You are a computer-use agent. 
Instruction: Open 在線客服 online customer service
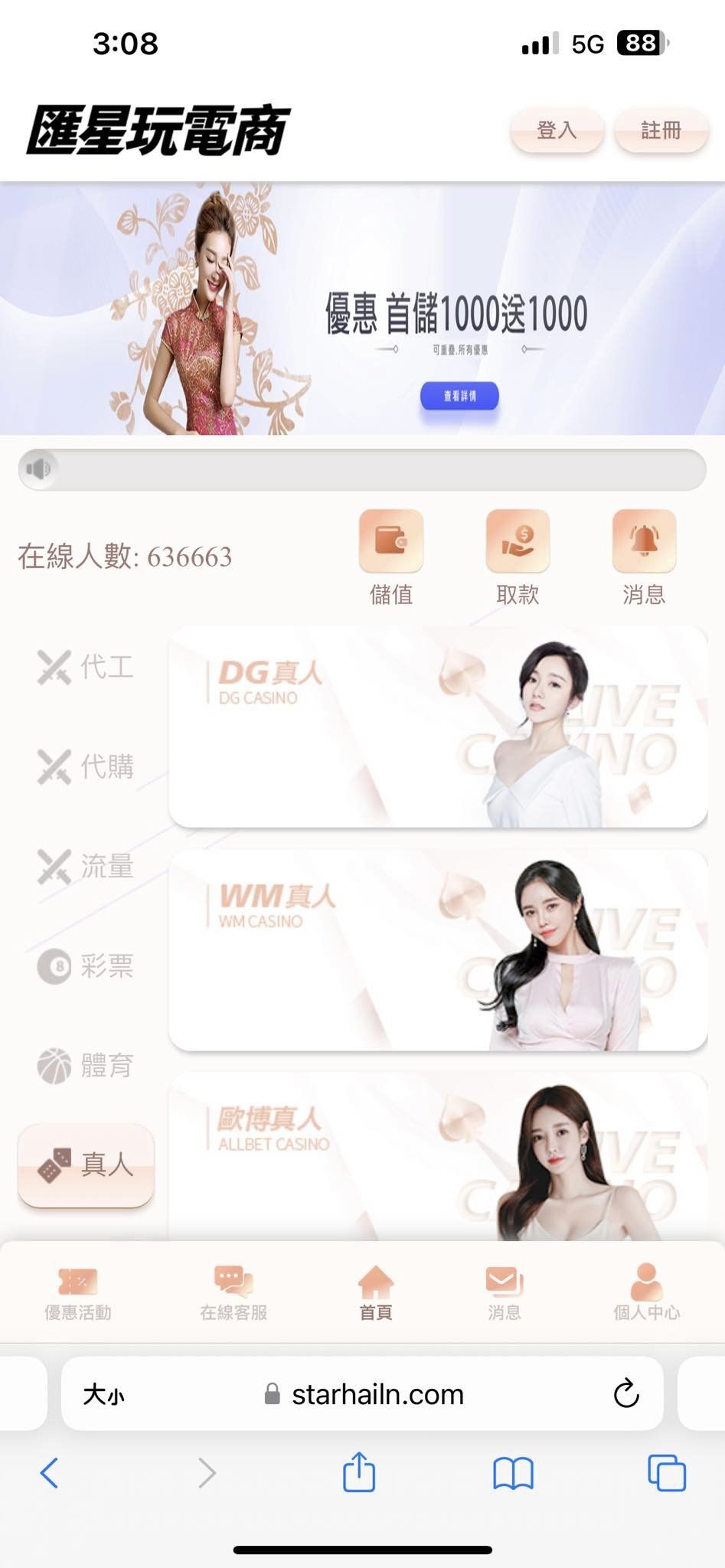(234, 1293)
